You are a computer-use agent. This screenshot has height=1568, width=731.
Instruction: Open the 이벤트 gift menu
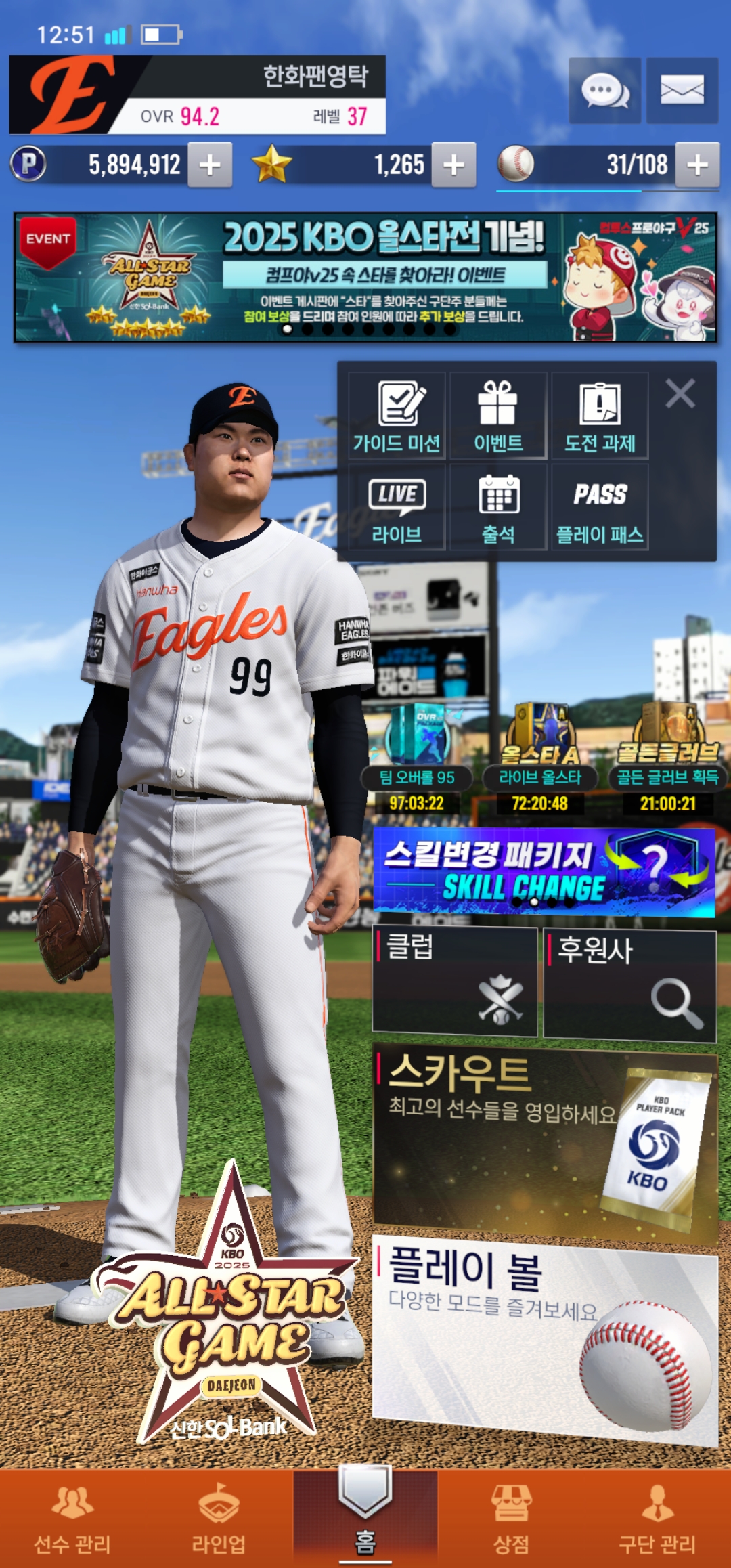point(498,416)
